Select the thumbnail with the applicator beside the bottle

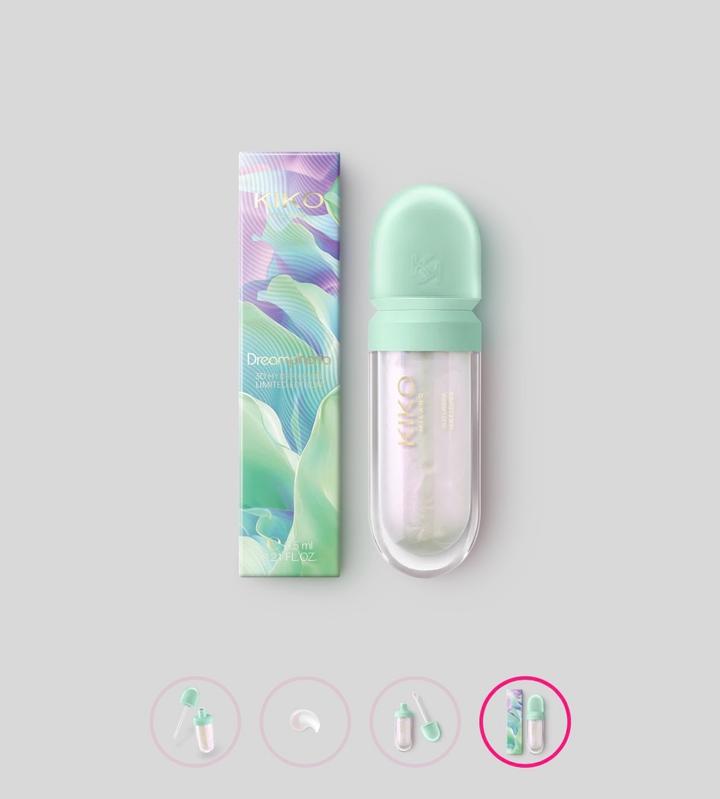[x=415, y=720]
